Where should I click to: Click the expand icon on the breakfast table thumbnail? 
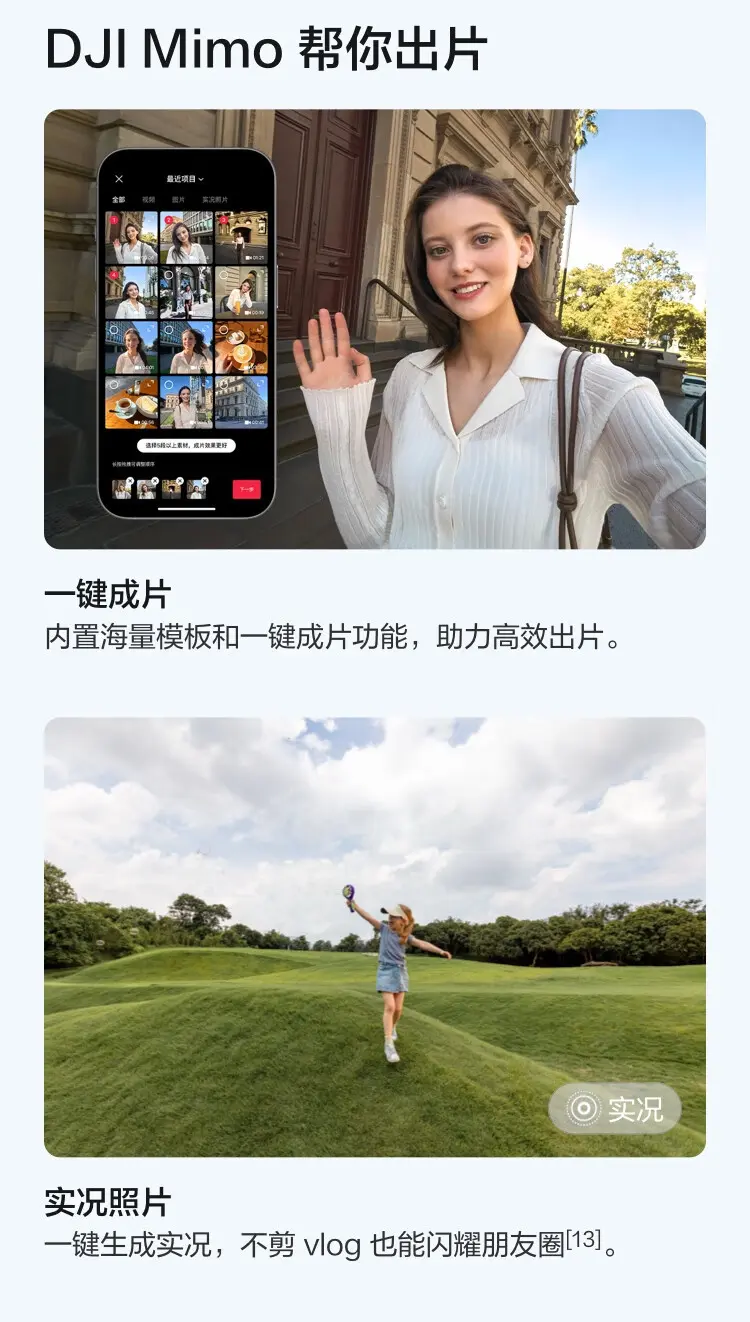[150, 384]
